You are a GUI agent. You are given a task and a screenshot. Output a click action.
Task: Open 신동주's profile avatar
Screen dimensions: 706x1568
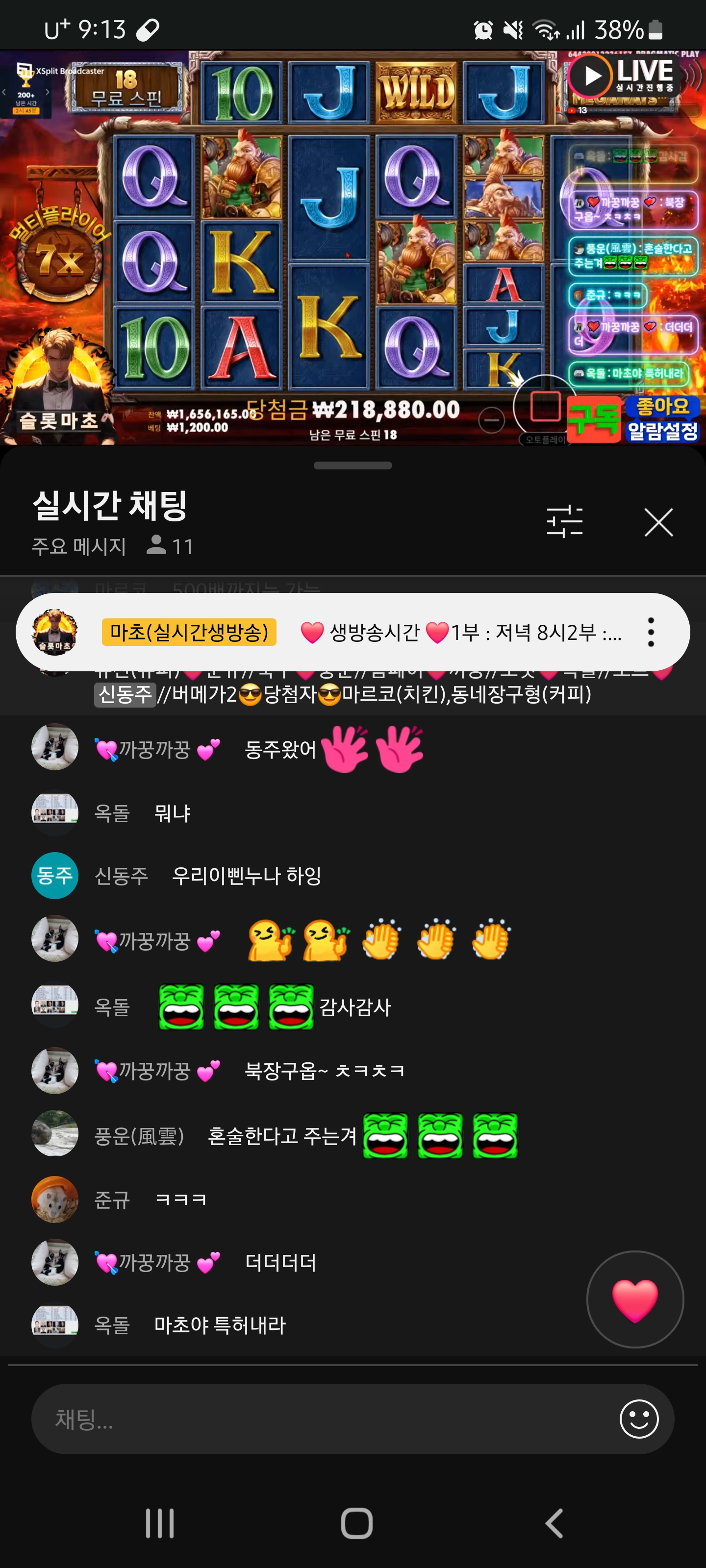tap(55, 875)
